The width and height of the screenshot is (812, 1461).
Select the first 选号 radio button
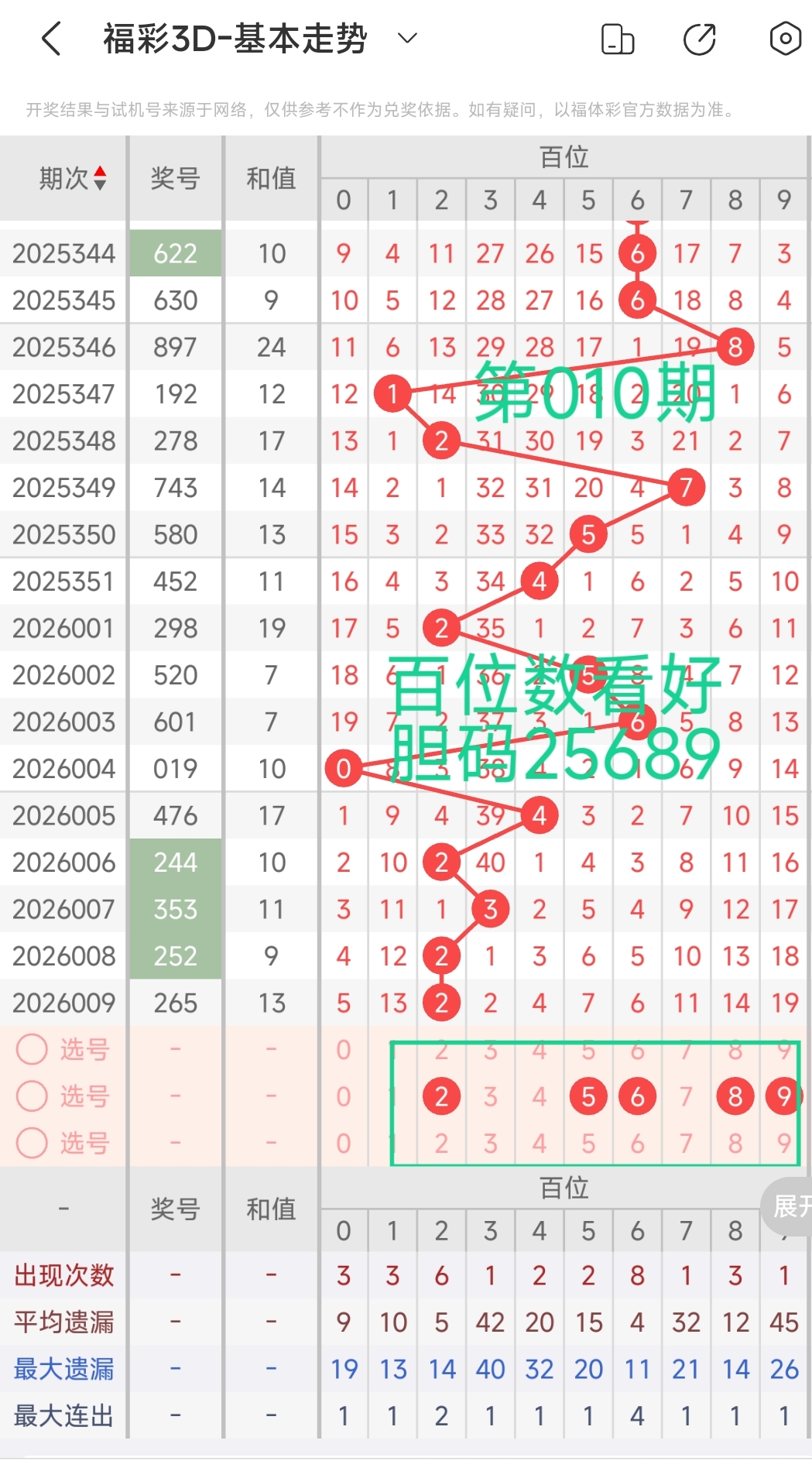tap(32, 1050)
